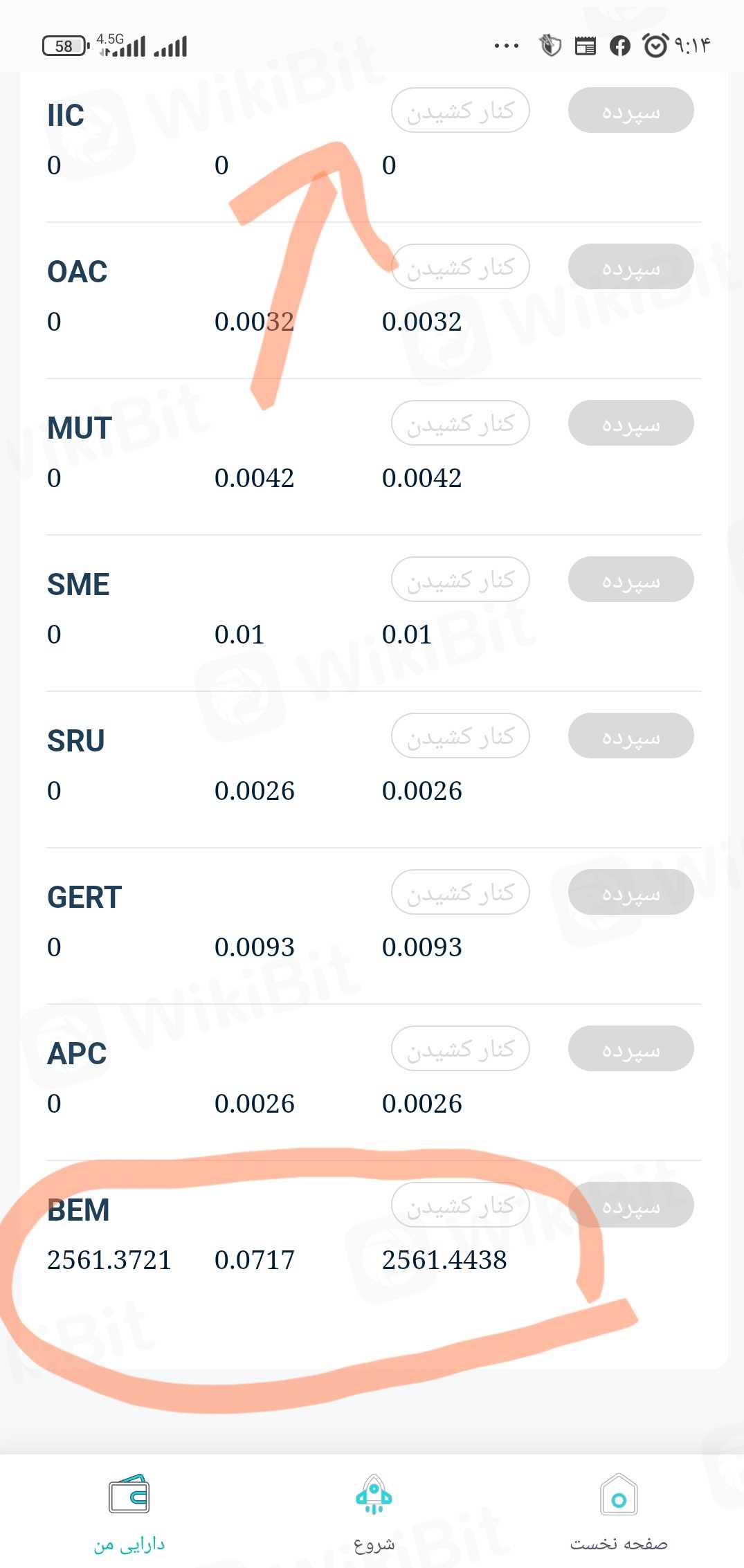The height and width of the screenshot is (1568, 744).
Task: Withdraw MUT with its کنار کشیدن button
Action: point(460,423)
